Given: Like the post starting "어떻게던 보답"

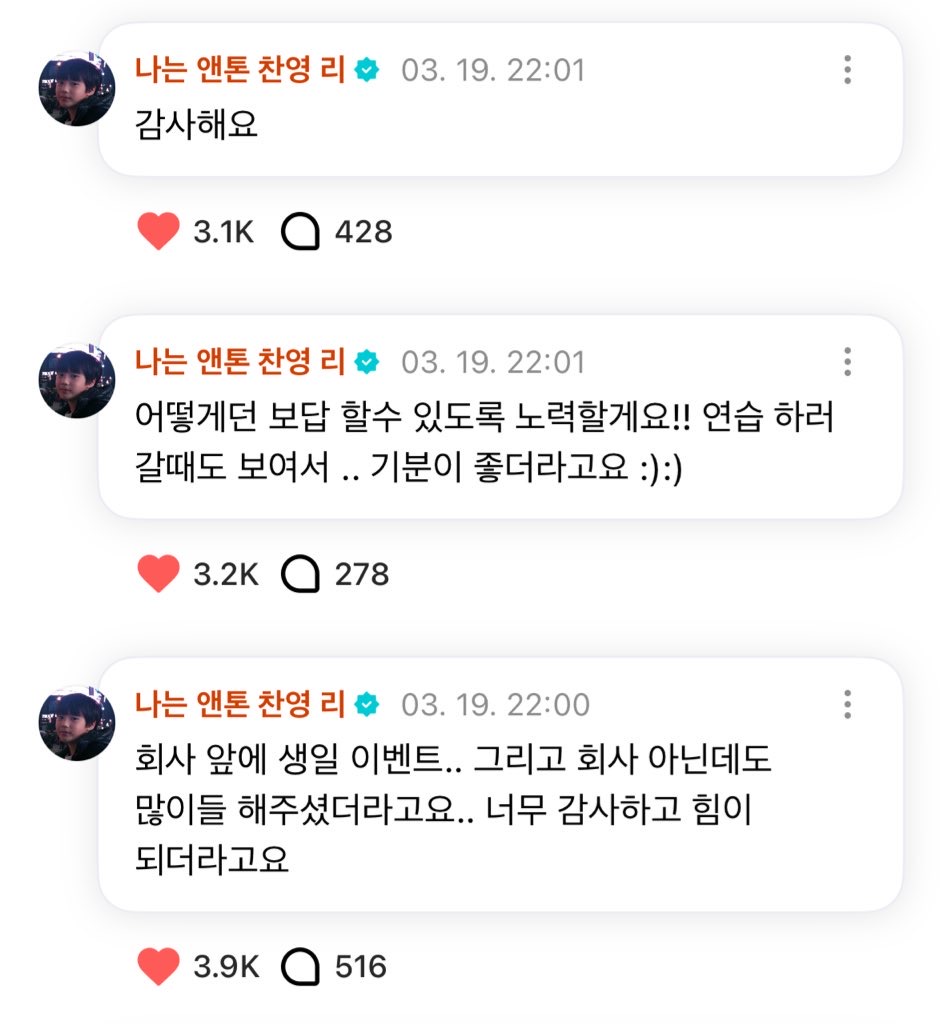Looking at the screenshot, I should point(158,575).
